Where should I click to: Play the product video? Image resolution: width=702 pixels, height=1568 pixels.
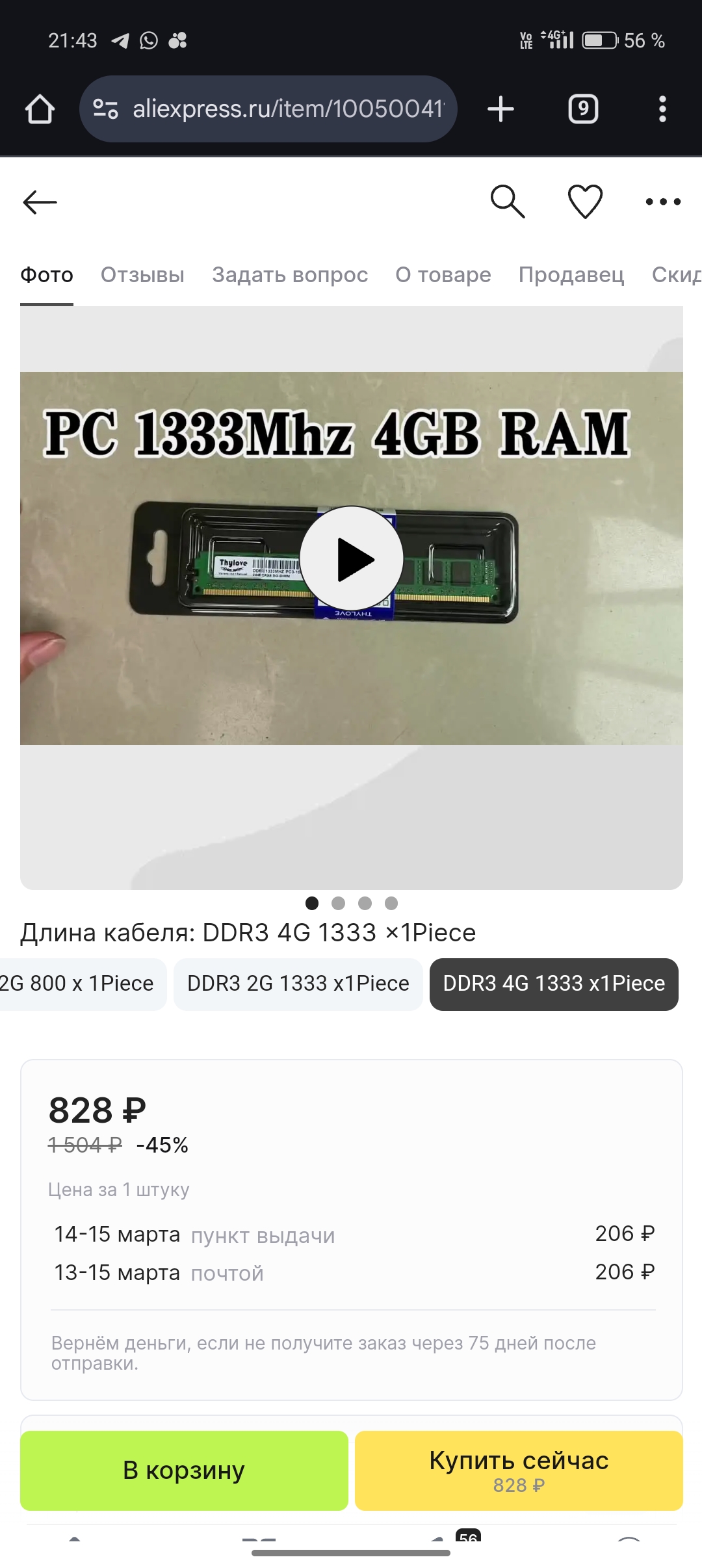pyautogui.click(x=352, y=558)
